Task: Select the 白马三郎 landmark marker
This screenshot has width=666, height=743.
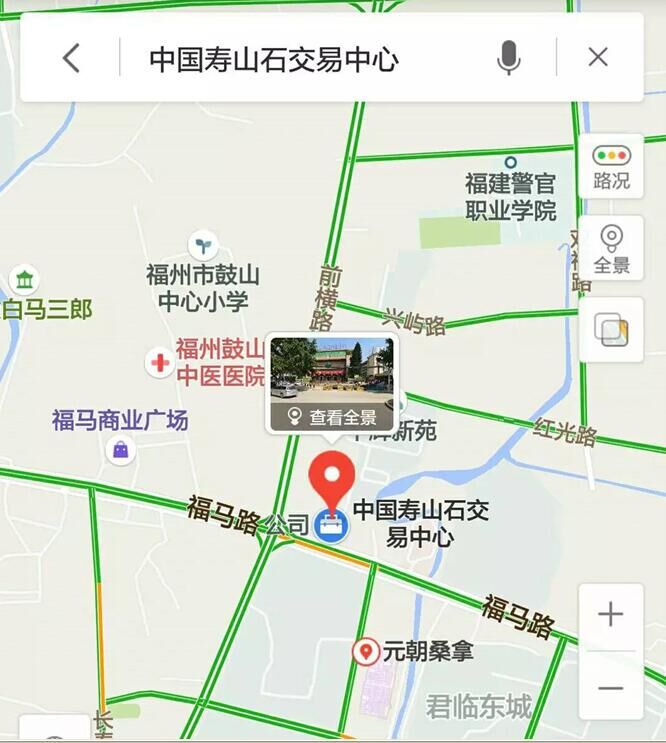Action: pyautogui.click(x=24, y=280)
